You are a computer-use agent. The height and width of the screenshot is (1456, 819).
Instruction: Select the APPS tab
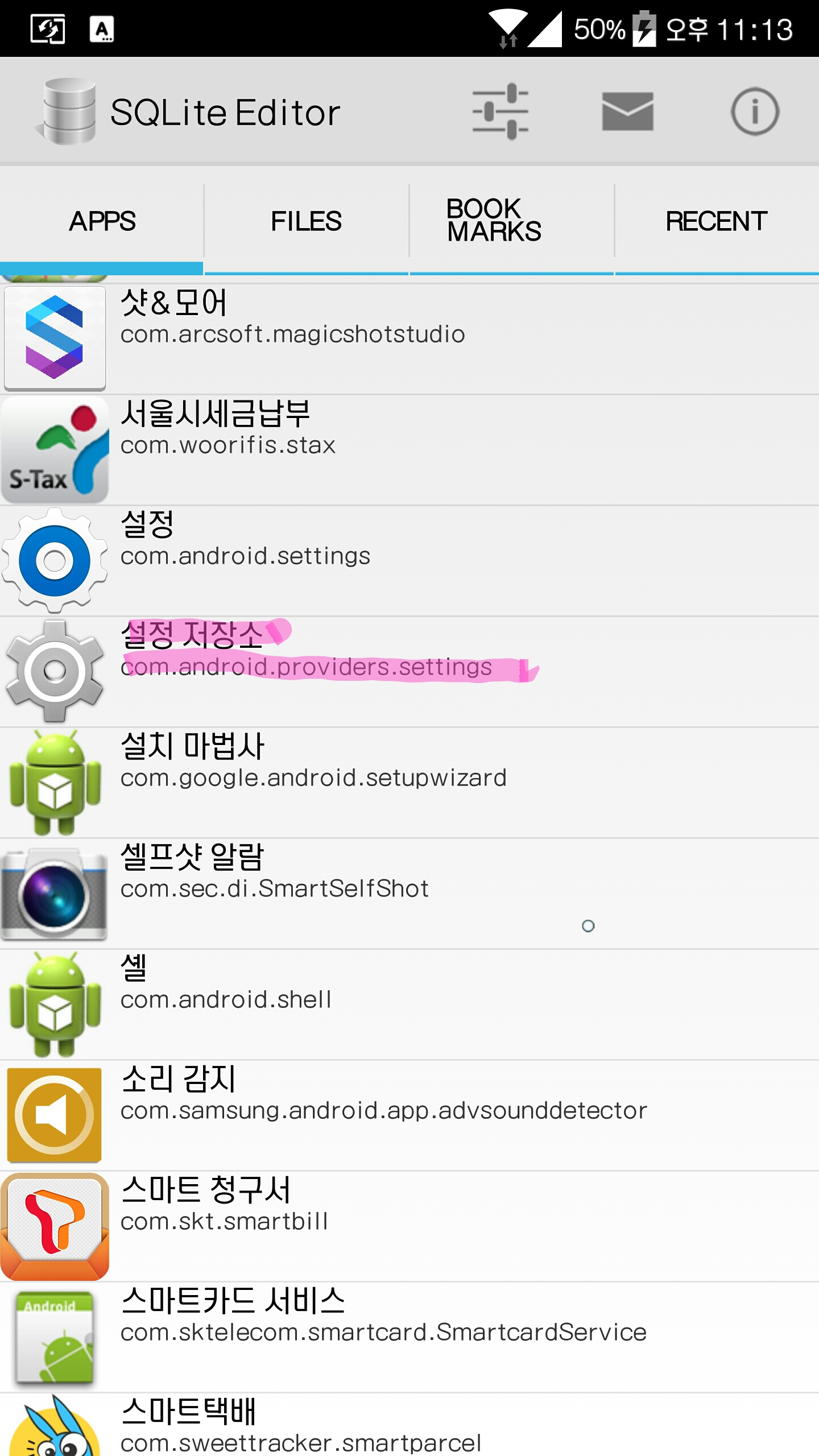tap(102, 221)
